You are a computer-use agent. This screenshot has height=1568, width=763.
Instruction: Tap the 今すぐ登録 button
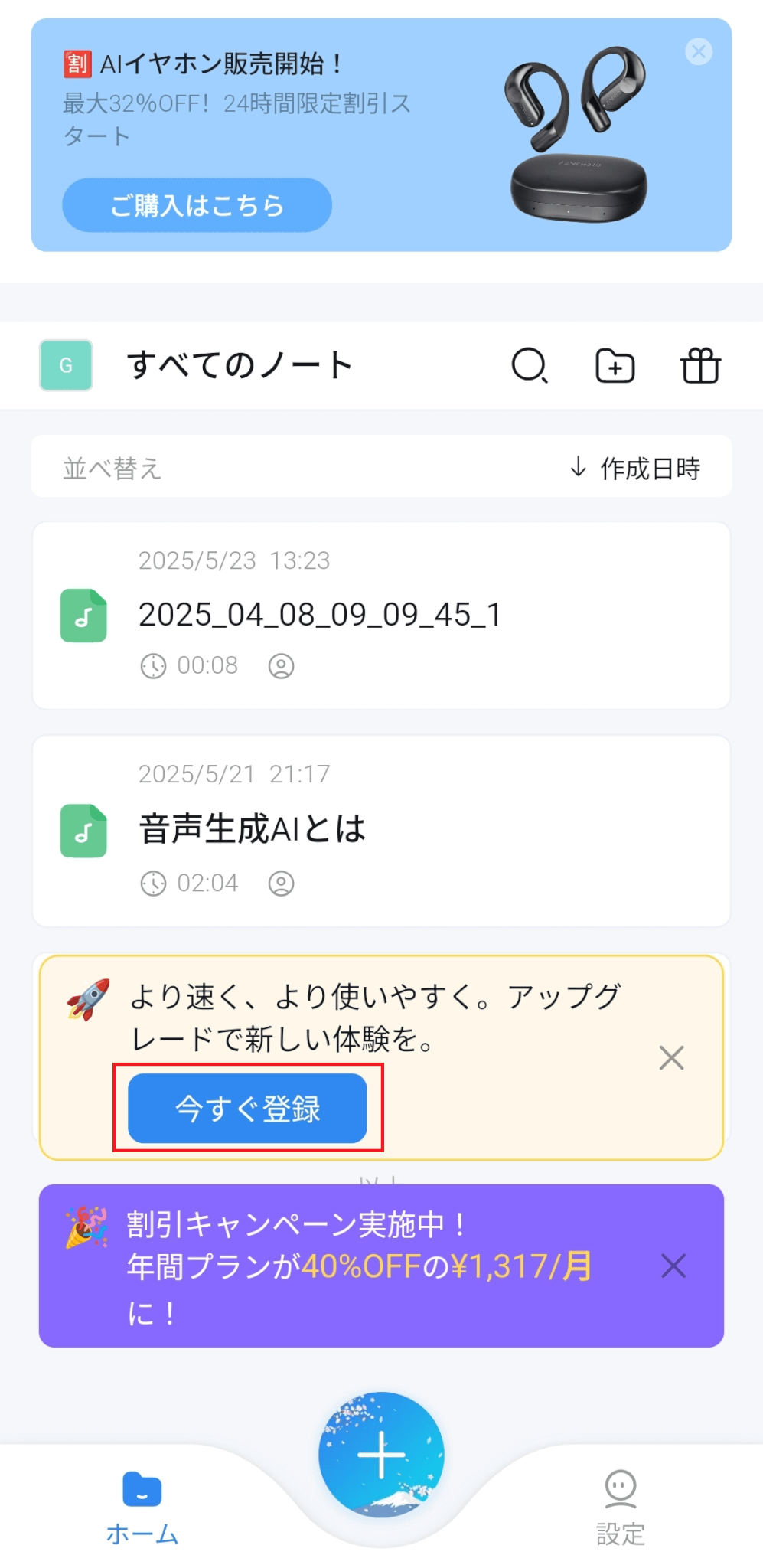coord(247,1108)
